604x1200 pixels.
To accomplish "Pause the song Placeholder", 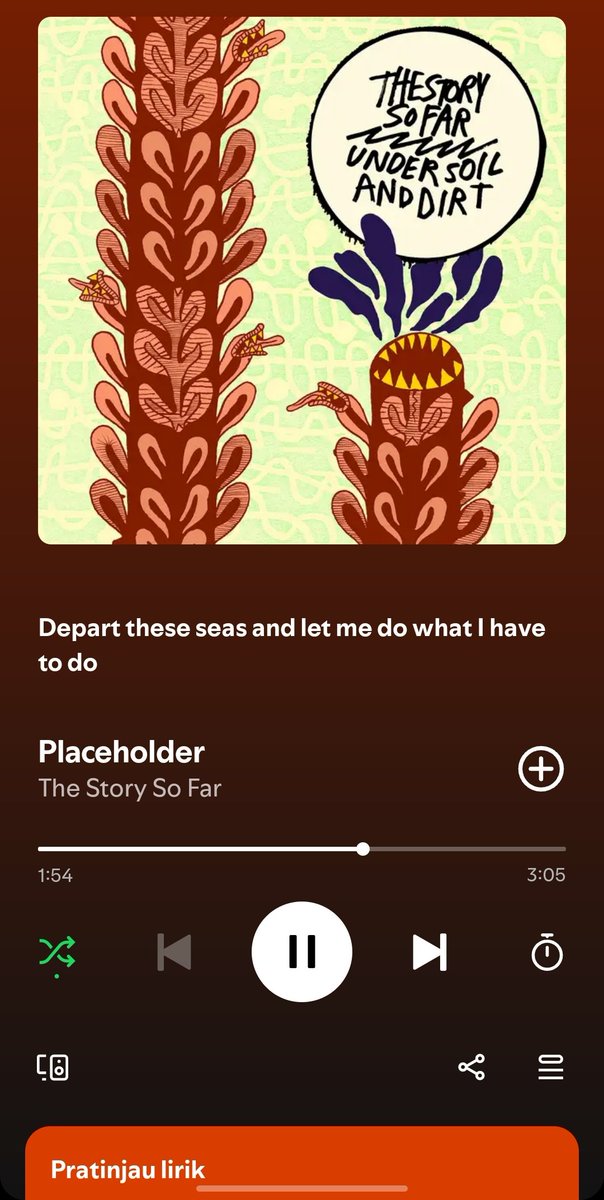I will (x=301, y=951).
